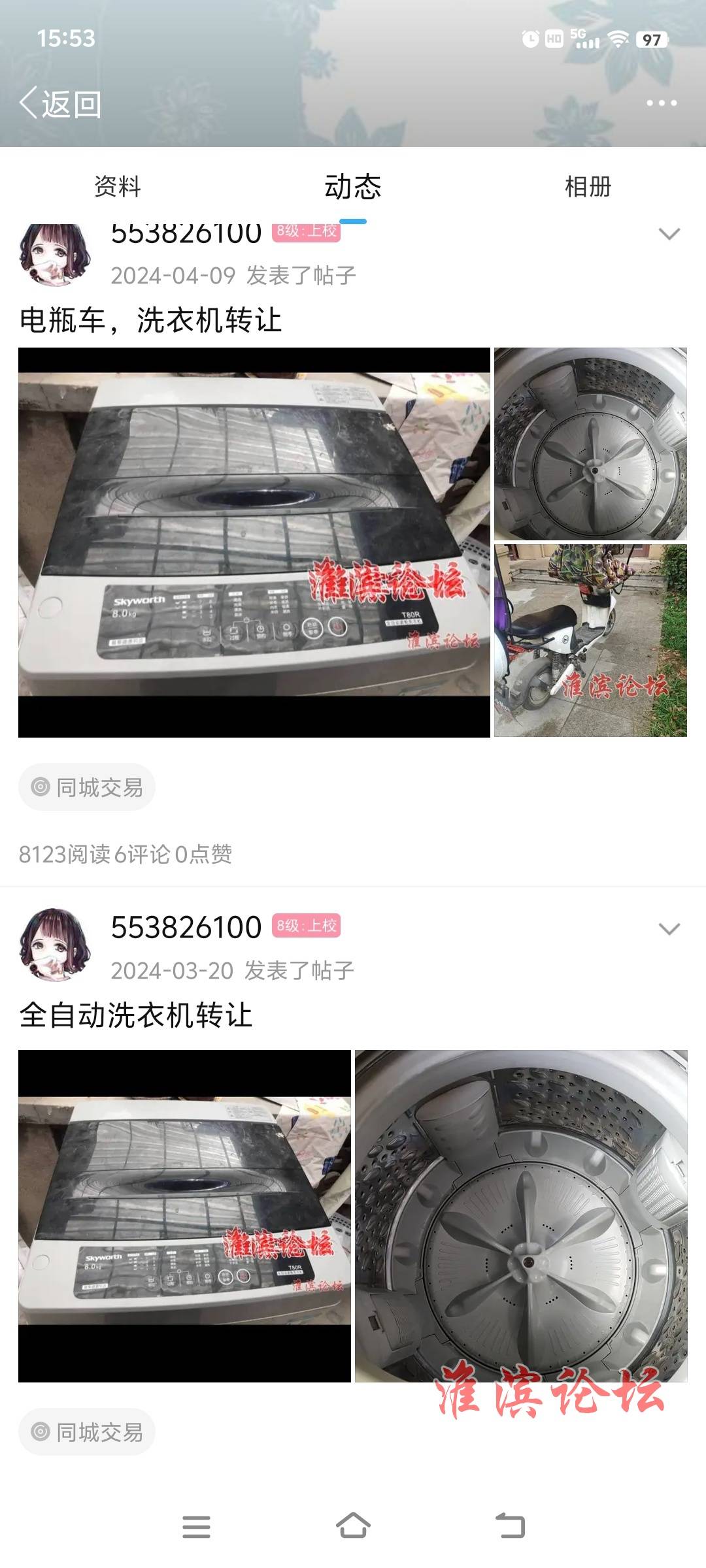This screenshot has width=706, height=1568.
Task: Expand the chevron on the 2024-03-20 post
Action: pyautogui.click(x=669, y=929)
